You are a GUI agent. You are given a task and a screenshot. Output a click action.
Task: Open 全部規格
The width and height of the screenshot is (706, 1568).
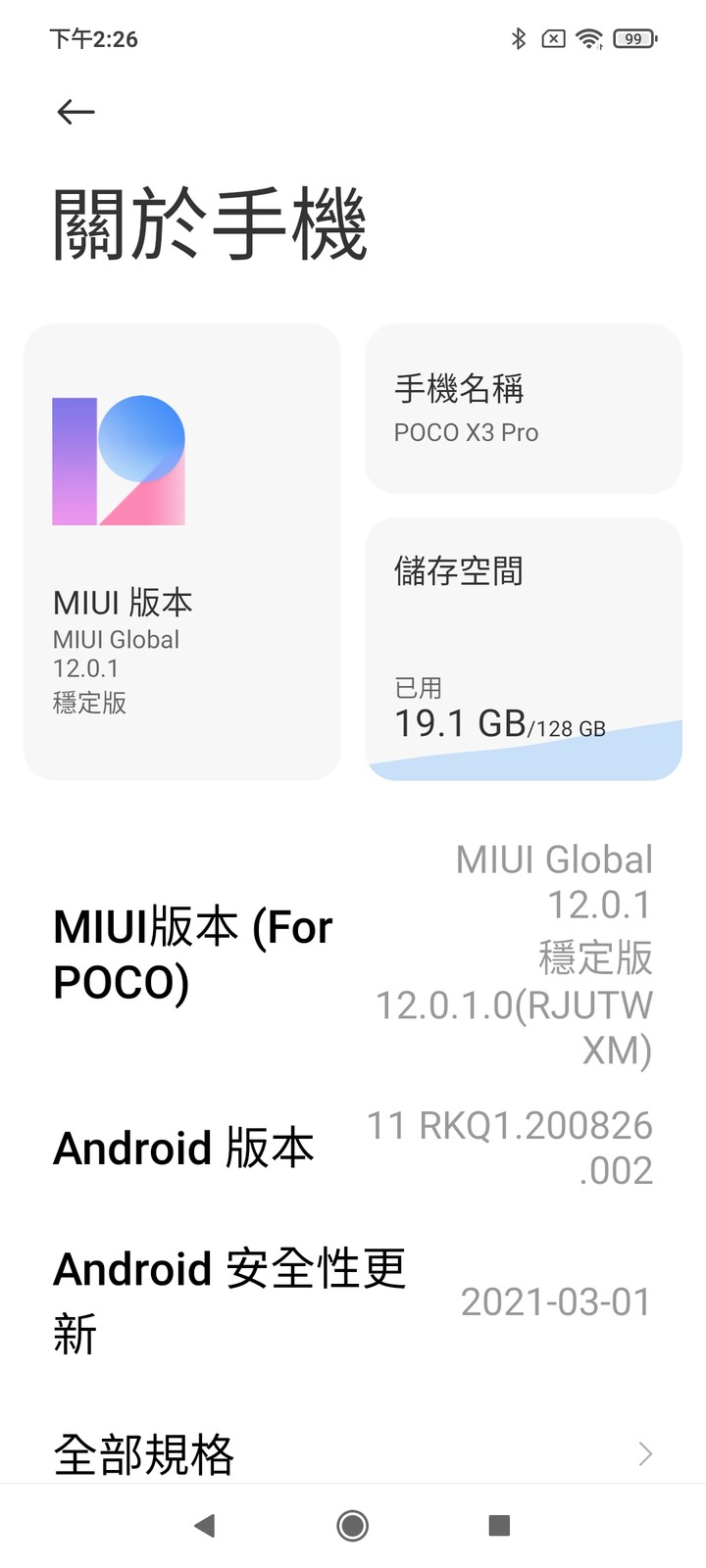click(353, 1454)
